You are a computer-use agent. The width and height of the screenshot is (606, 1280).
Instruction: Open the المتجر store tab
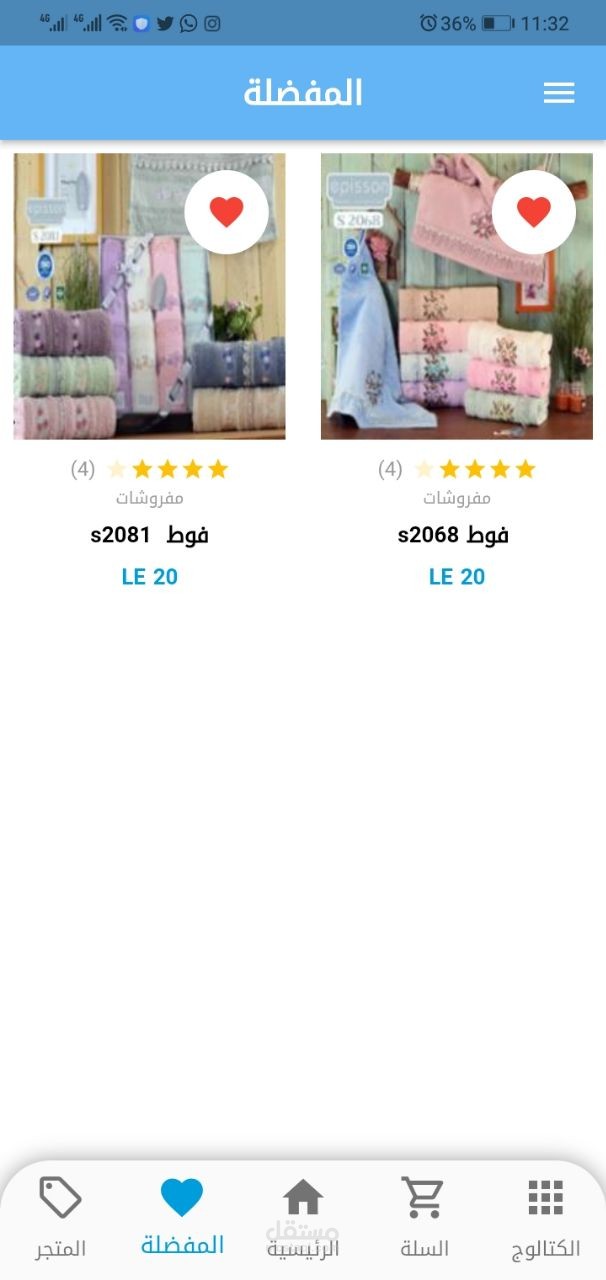click(x=61, y=1217)
